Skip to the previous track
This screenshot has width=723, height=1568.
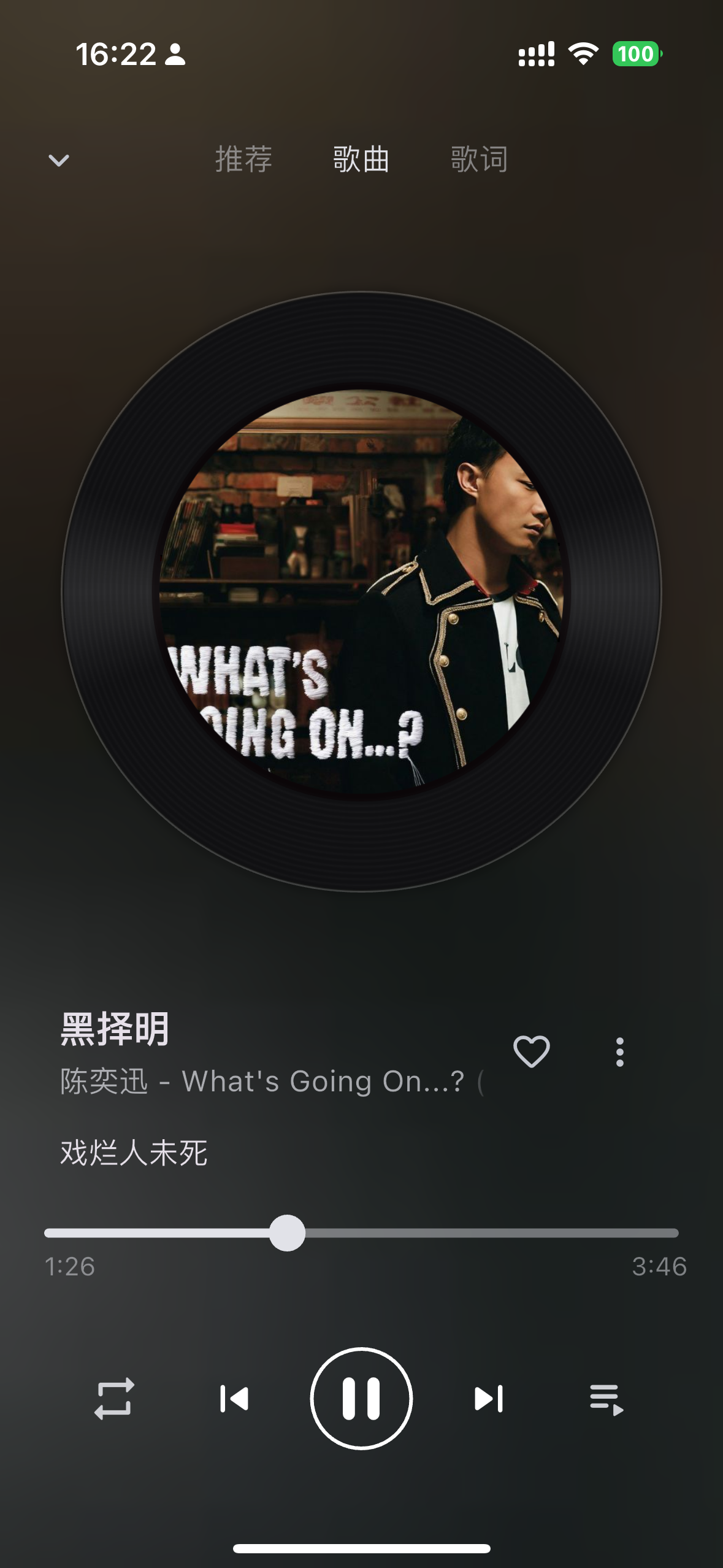pos(234,1399)
